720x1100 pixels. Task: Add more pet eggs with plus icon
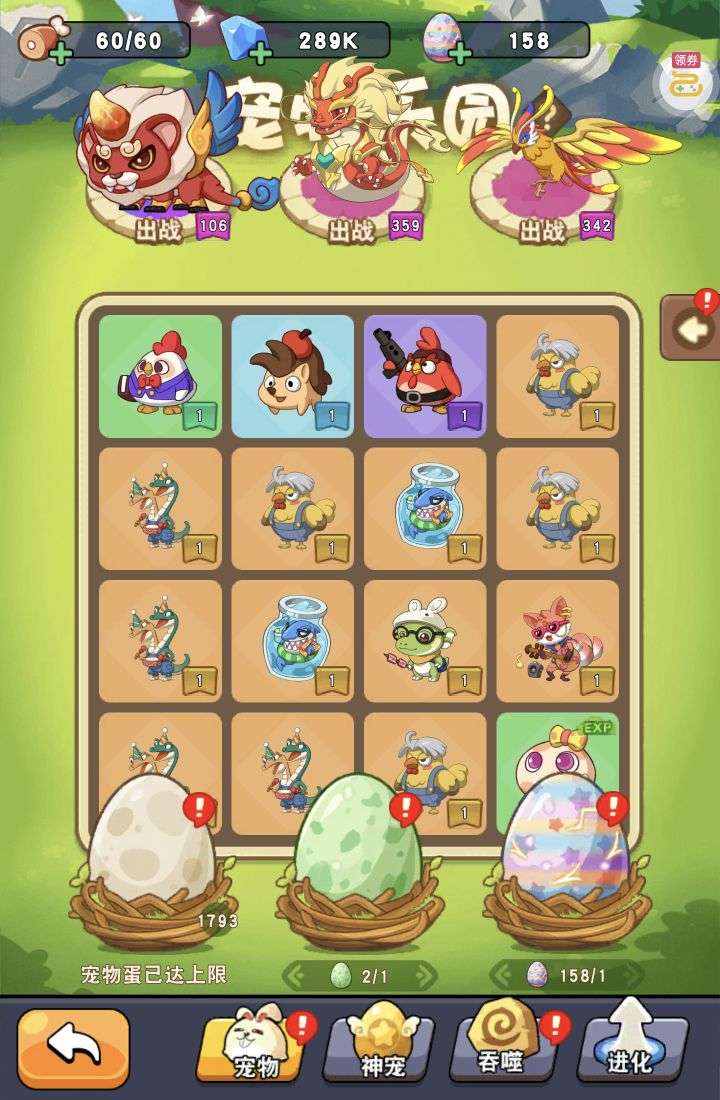coord(460,52)
